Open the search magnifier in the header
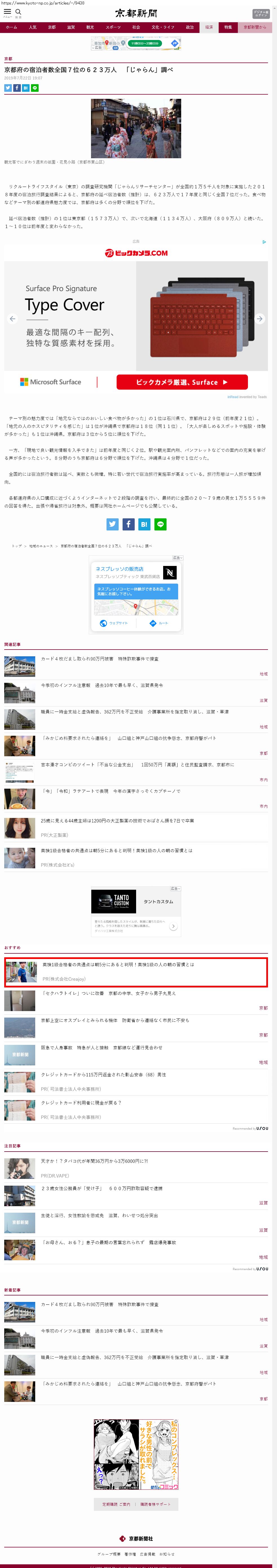 coord(18,12)
